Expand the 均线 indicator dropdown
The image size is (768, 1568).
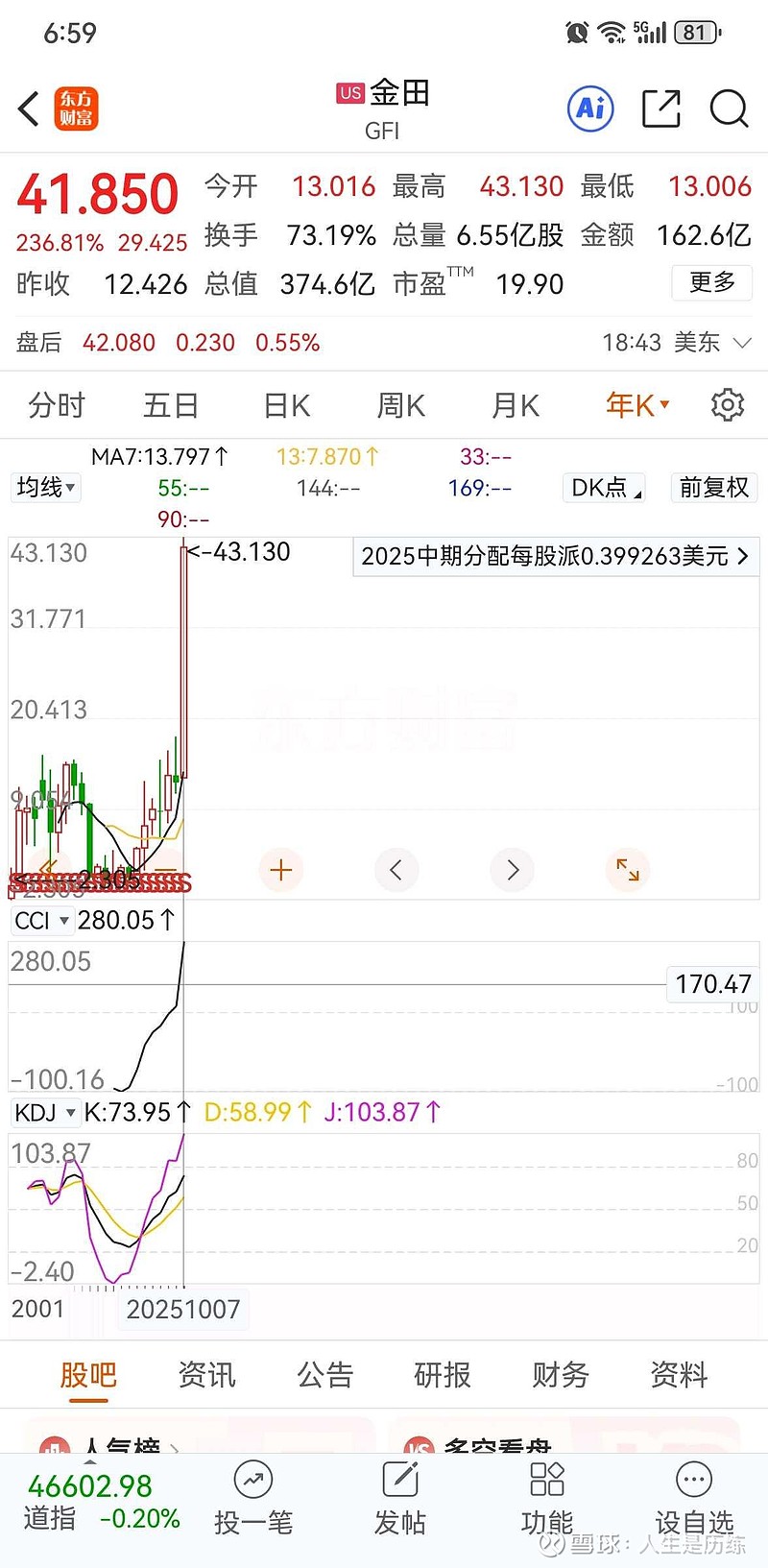pos(45,488)
